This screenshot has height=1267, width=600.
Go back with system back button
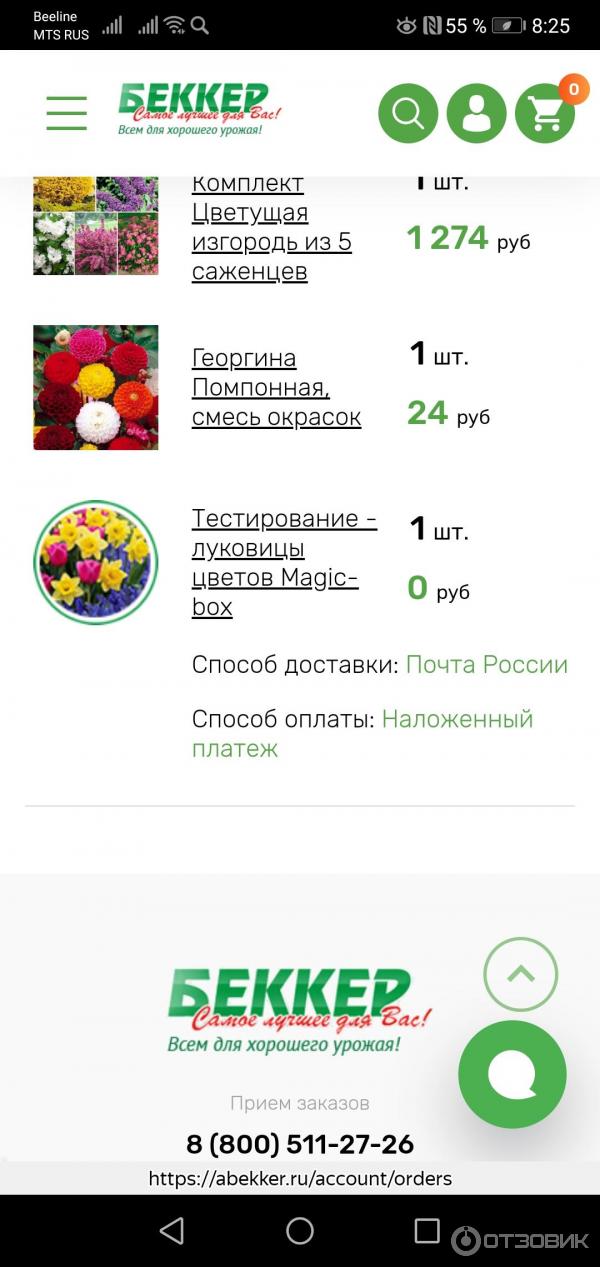(172, 1231)
